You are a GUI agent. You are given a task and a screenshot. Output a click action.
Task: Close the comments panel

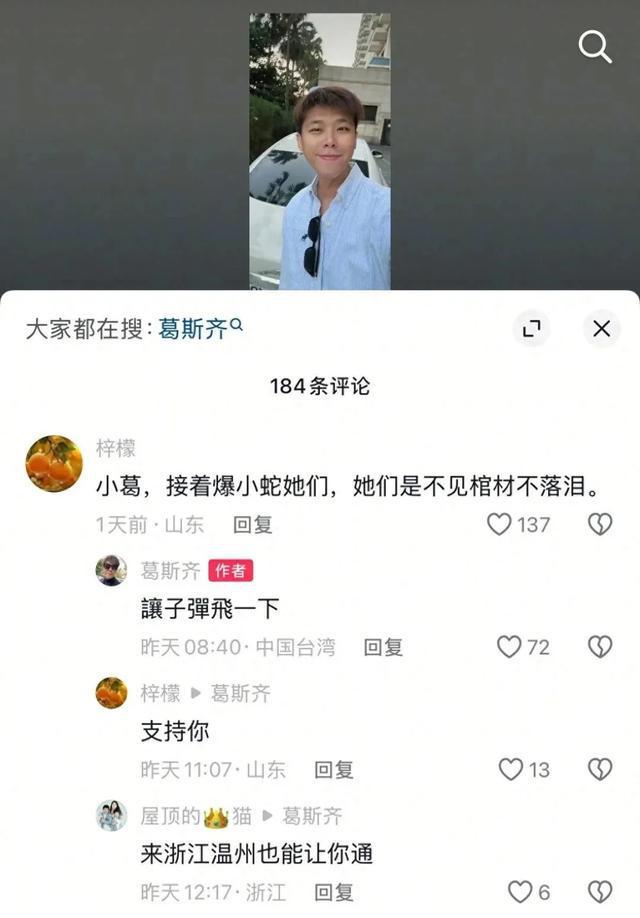tap(601, 328)
